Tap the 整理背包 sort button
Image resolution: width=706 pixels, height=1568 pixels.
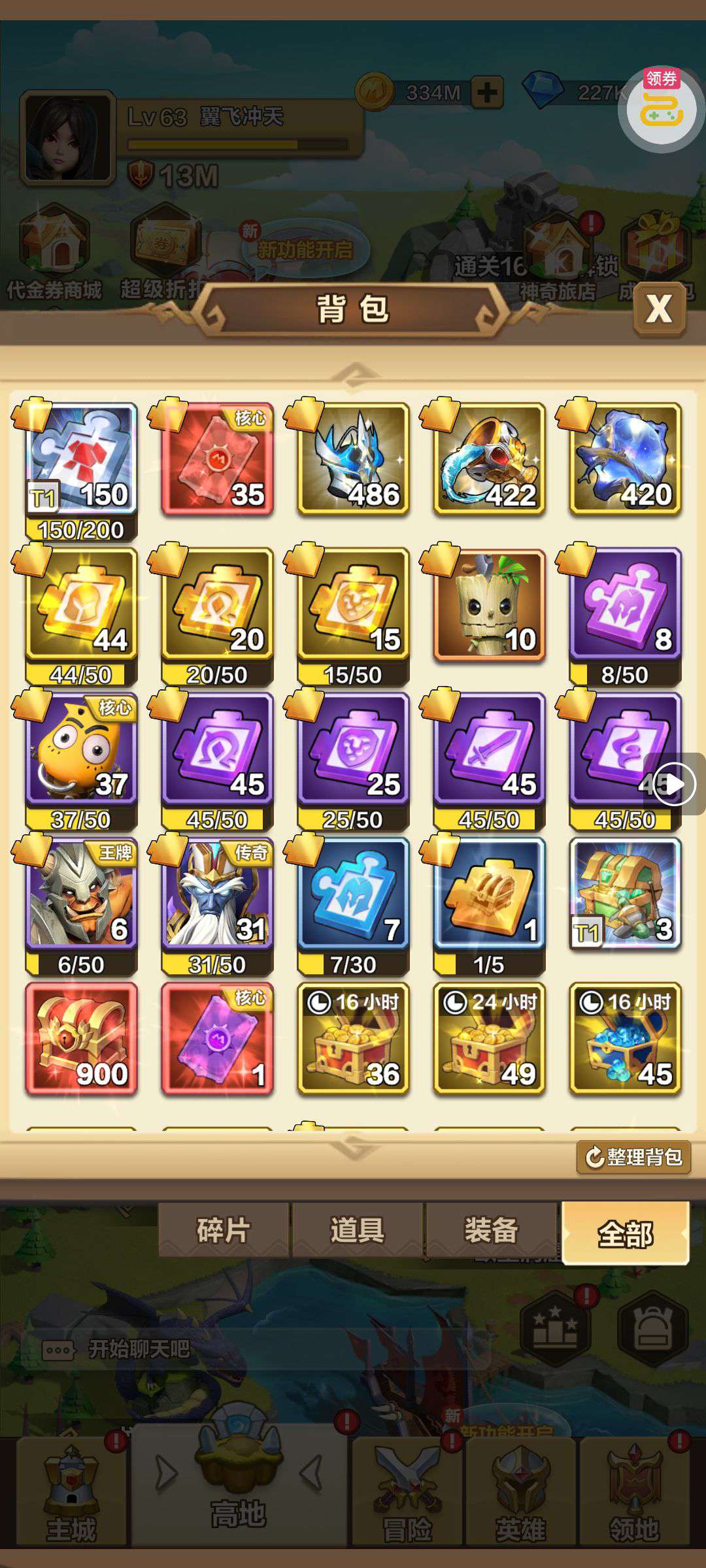(x=633, y=1157)
